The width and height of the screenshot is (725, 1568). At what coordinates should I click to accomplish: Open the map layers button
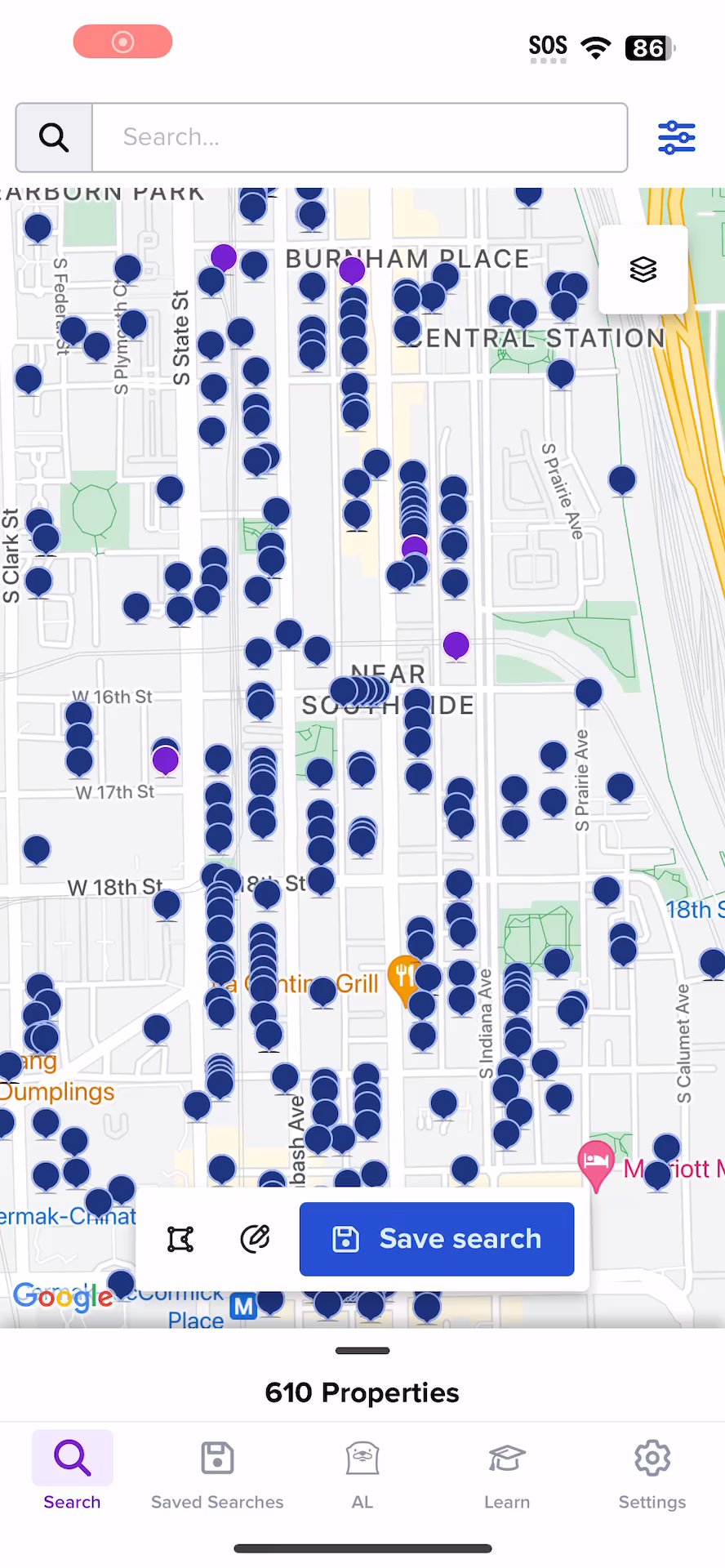643,269
